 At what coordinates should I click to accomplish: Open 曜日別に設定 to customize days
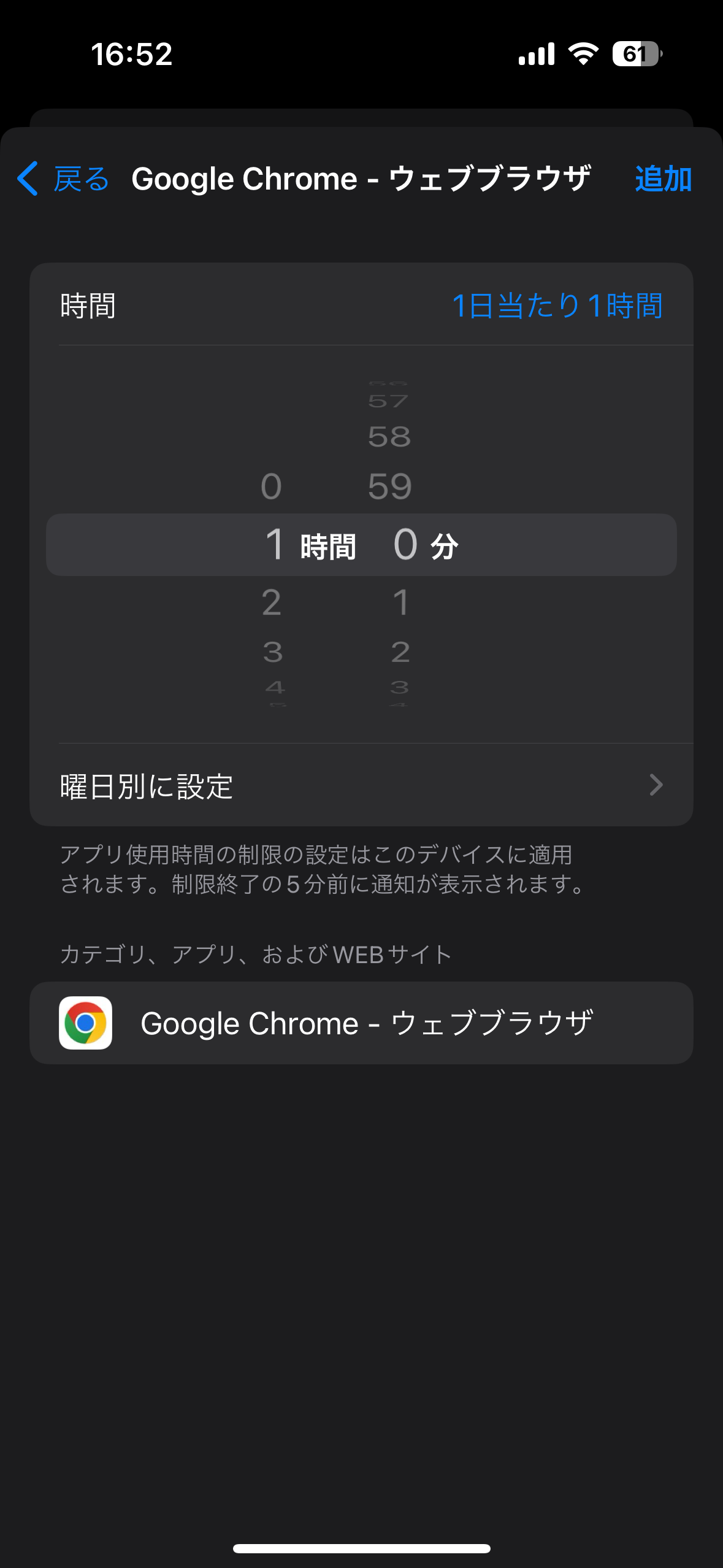[361, 785]
